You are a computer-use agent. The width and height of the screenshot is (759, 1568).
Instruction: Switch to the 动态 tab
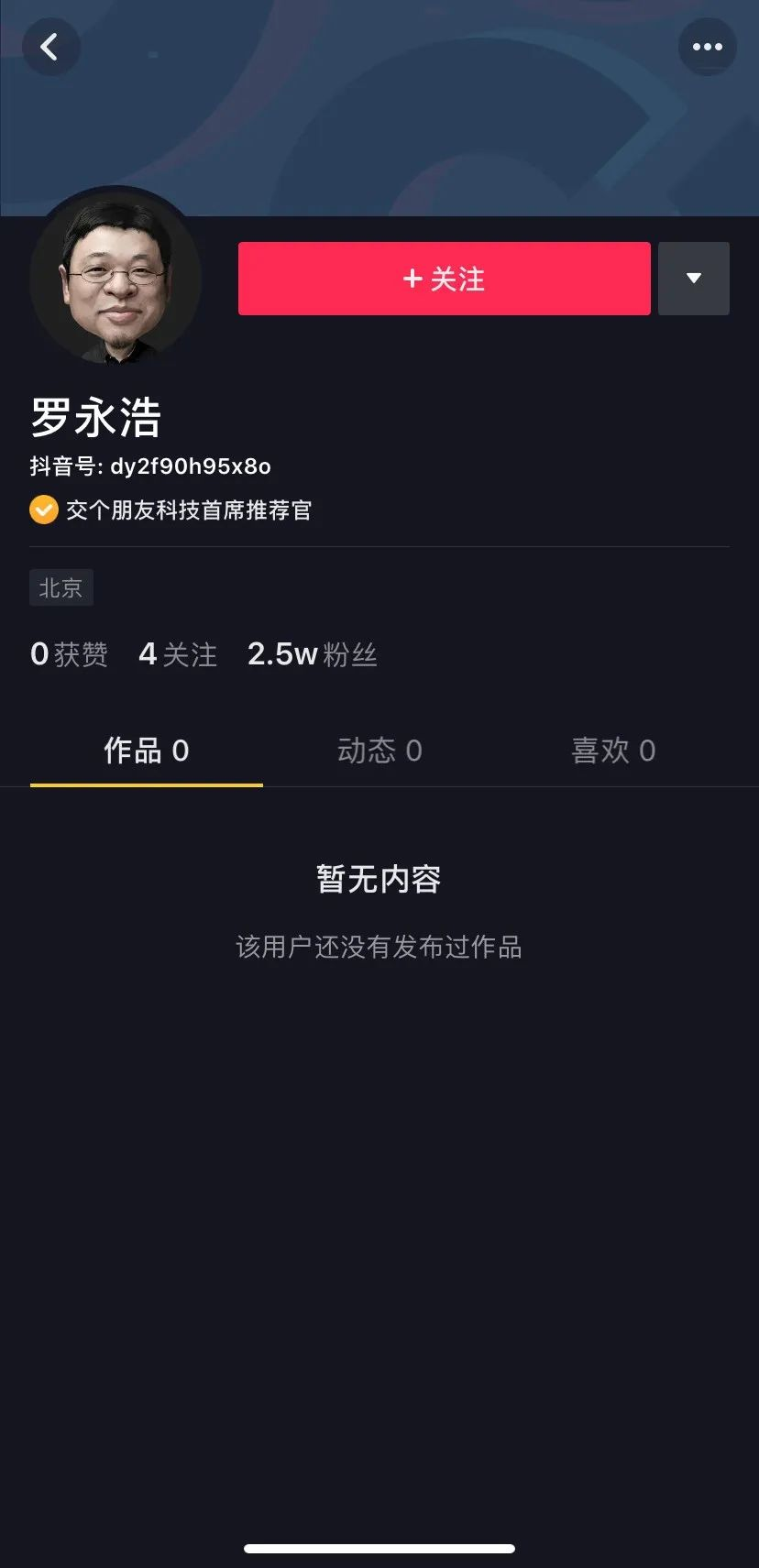click(379, 751)
